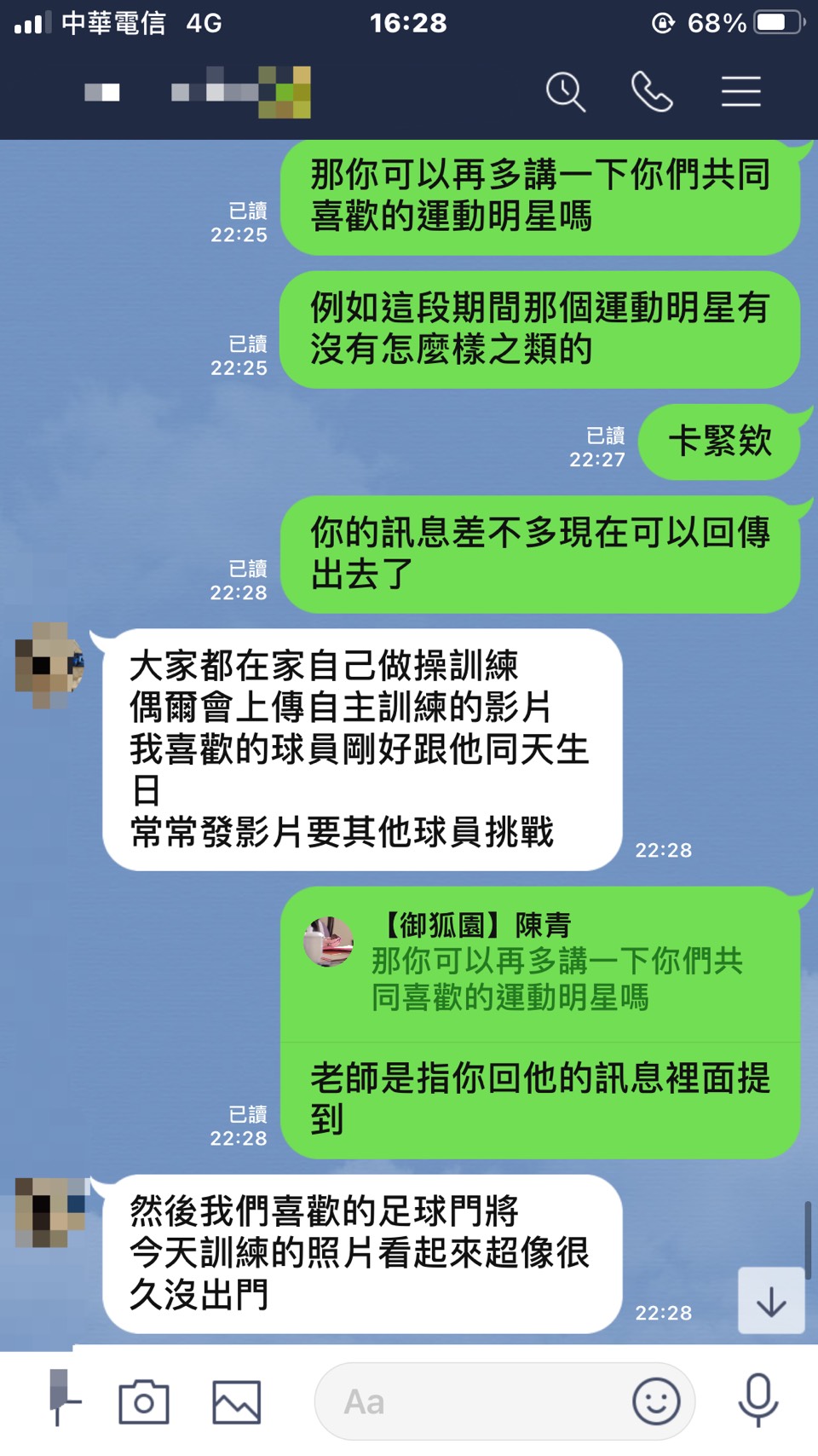Open the chat menu
818x1456 pixels.
coord(740,92)
